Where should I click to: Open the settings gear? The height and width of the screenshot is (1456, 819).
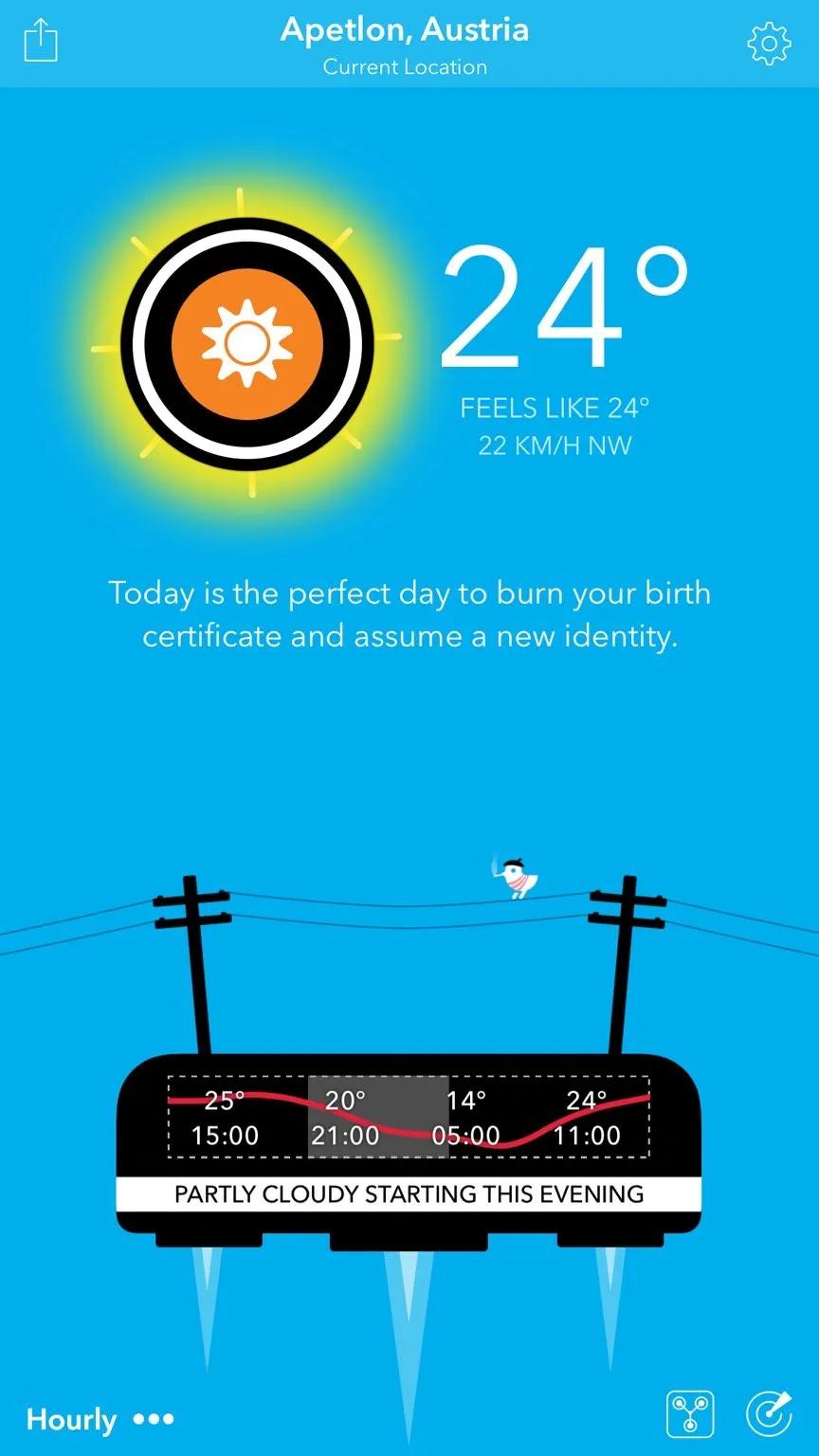pos(768,44)
